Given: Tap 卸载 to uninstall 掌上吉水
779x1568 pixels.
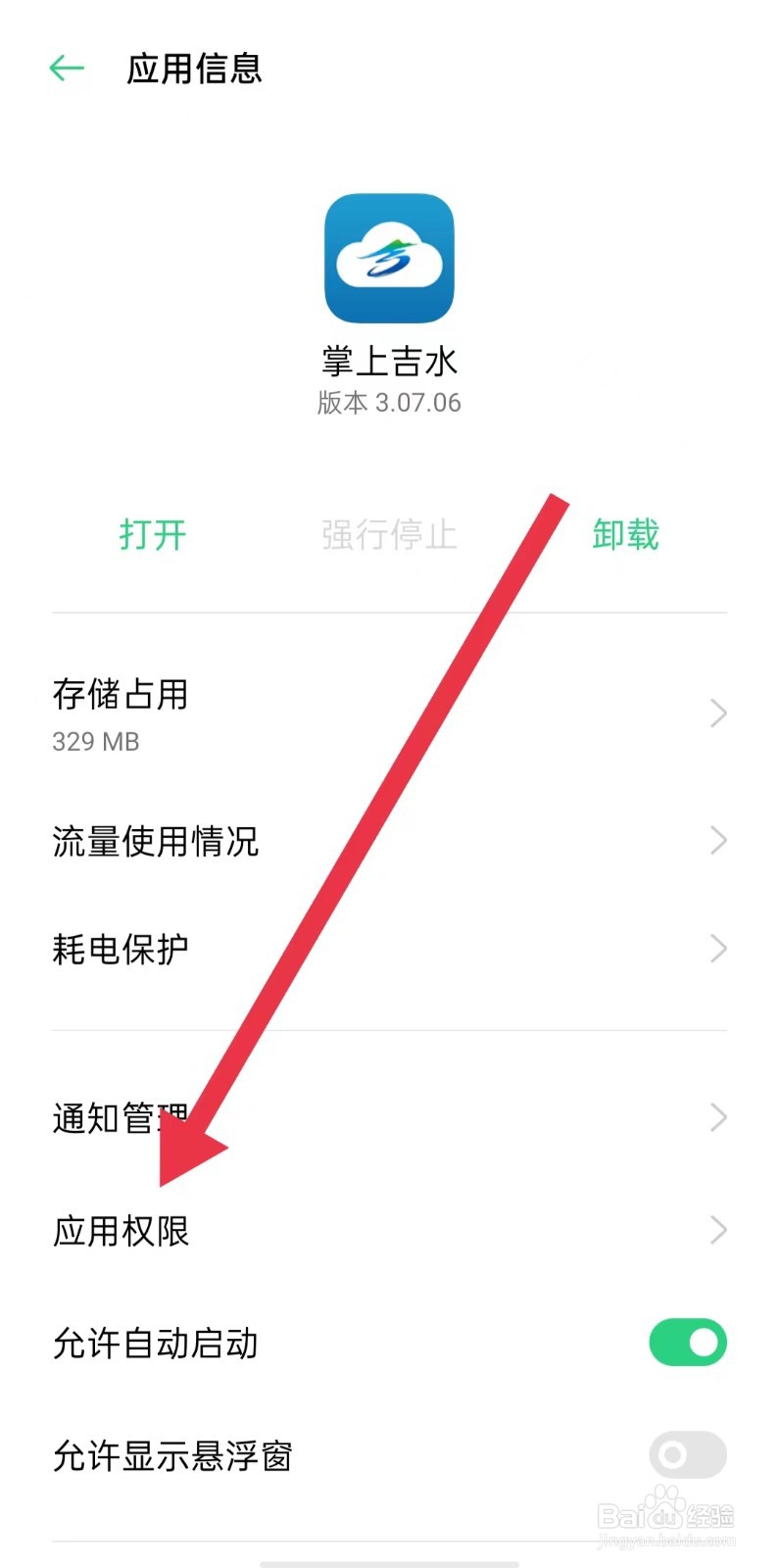Looking at the screenshot, I should (625, 535).
